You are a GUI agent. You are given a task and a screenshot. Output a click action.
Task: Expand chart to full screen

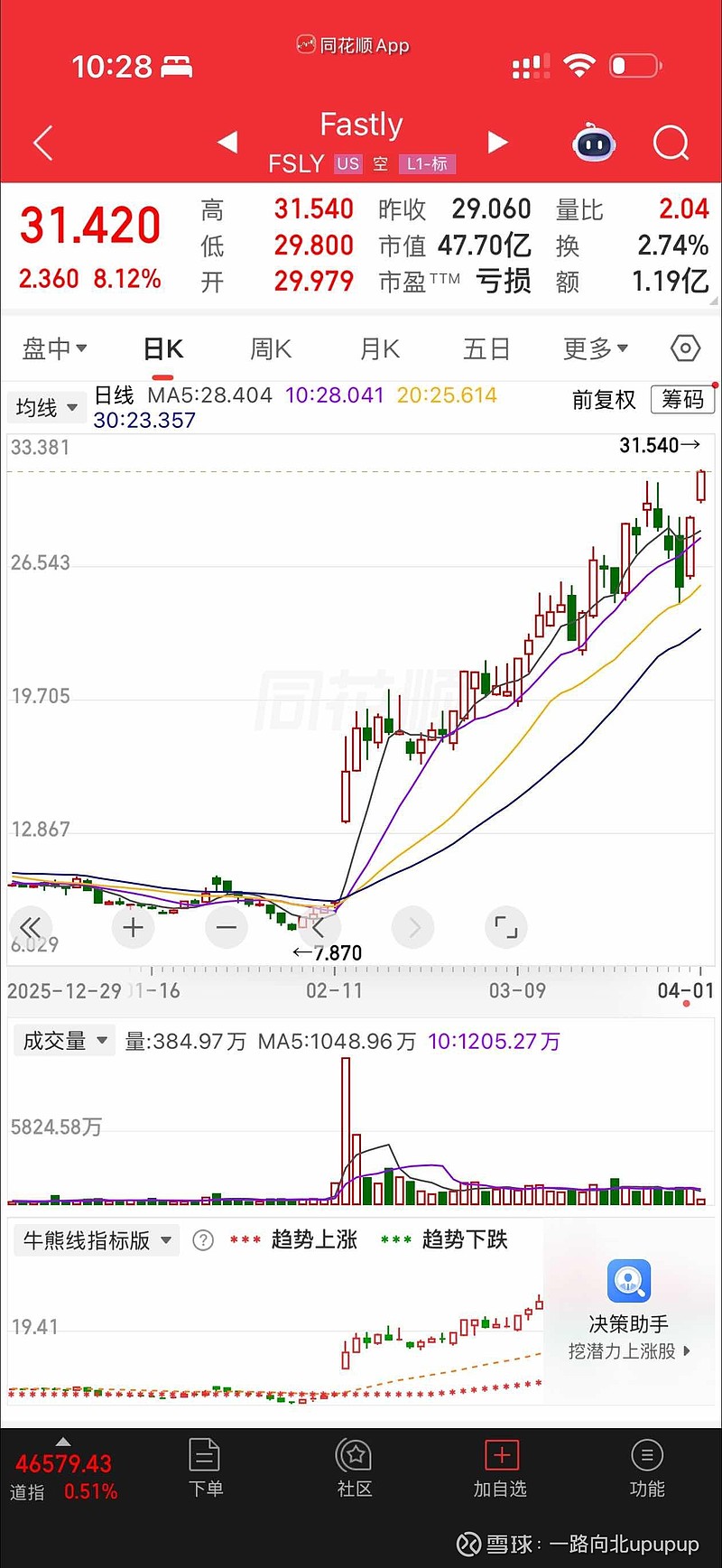[x=506, y=927]
